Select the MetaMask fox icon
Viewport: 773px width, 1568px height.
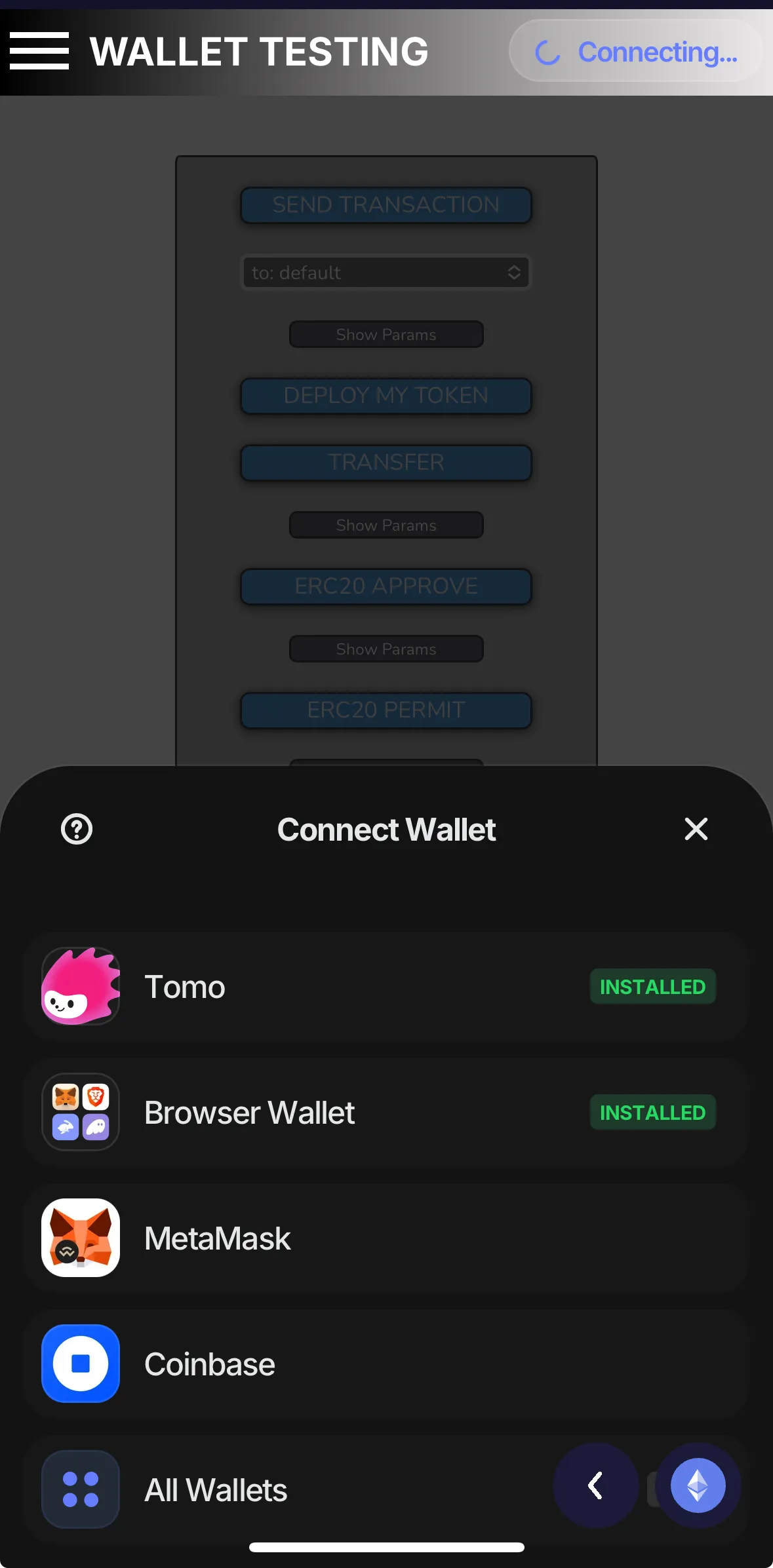click(x=80, y=1238)
